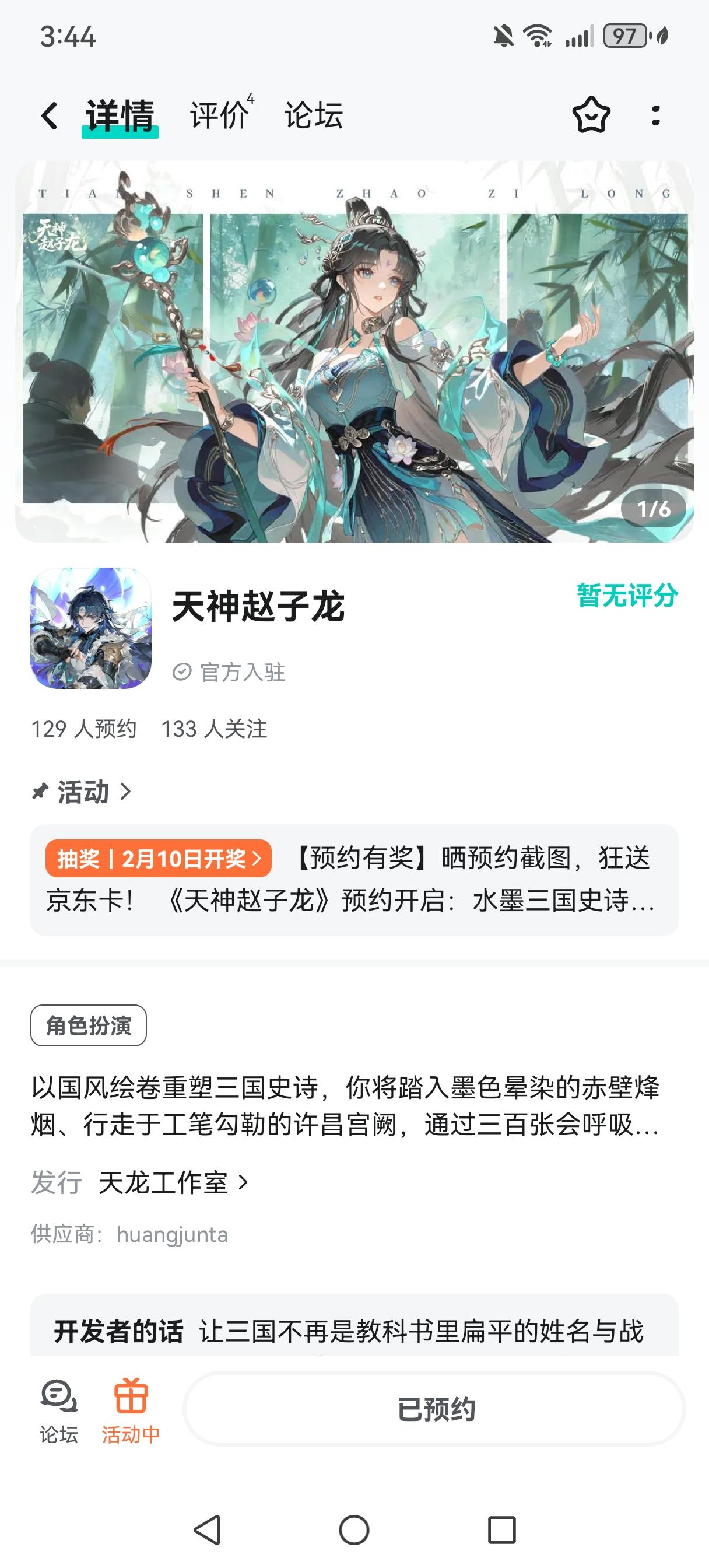
Task: Tap the 1/6 image counter badge
Action: point(654,508)
